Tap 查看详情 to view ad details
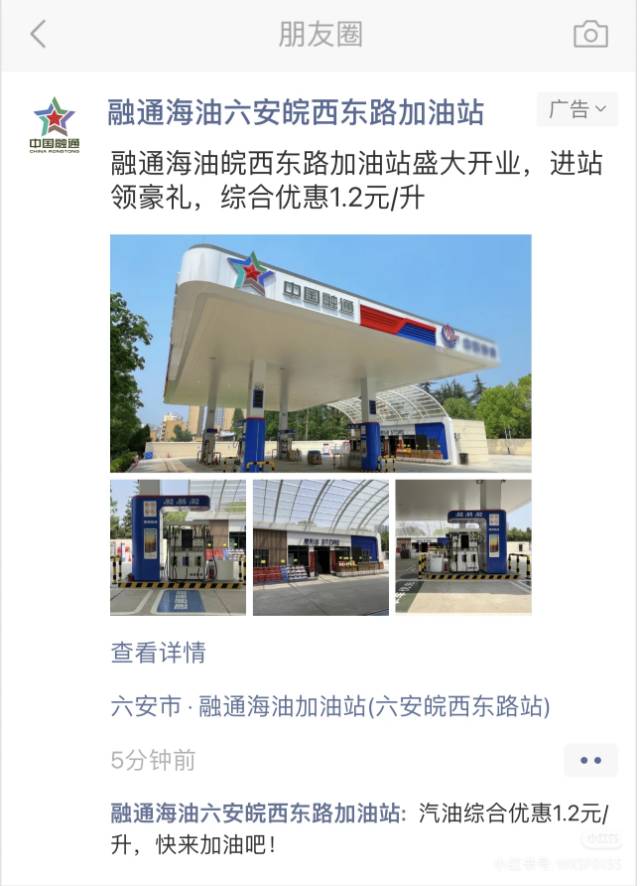Image resolution: width=640 pixels, height=886 pixels. click(x=158, y=653)
